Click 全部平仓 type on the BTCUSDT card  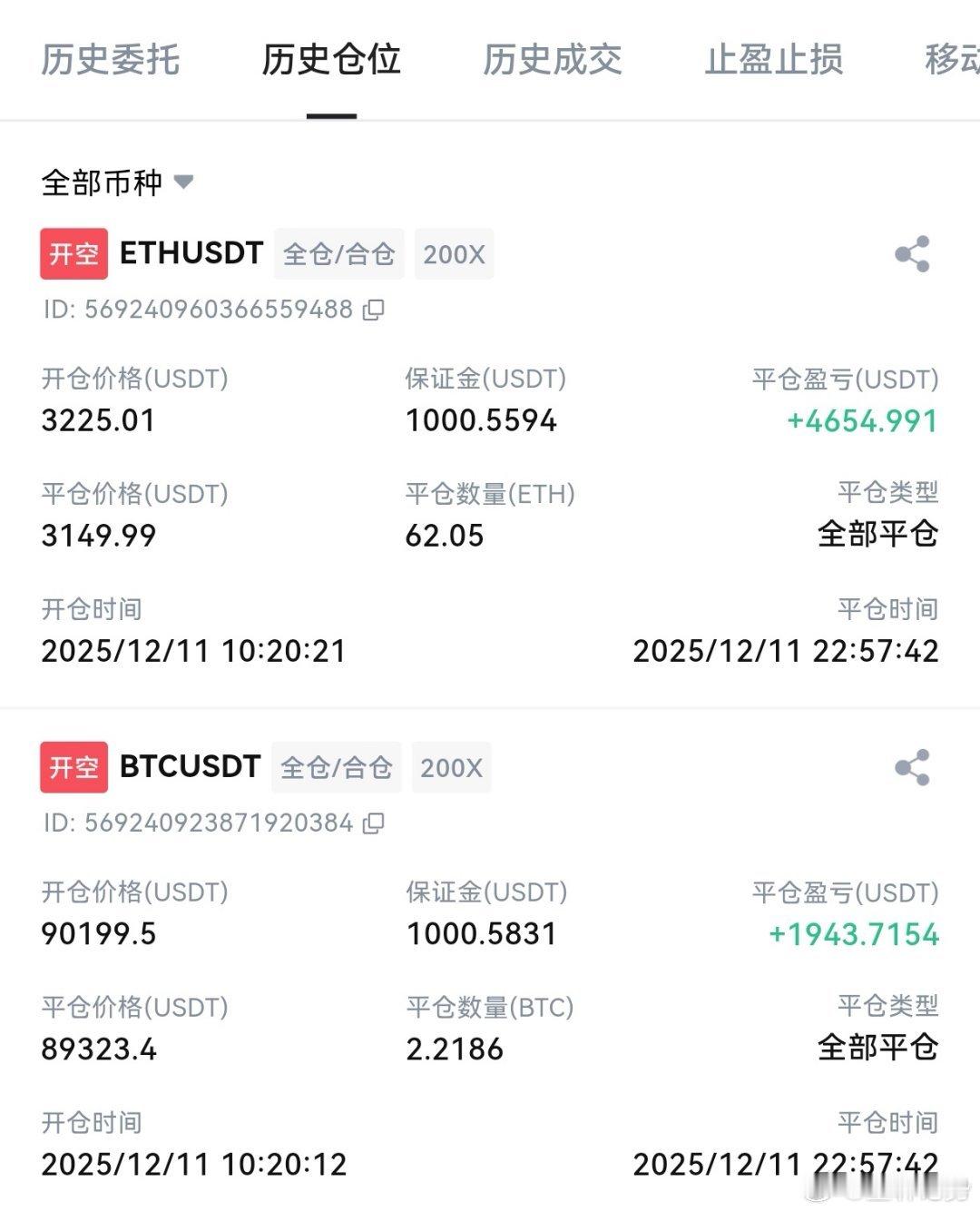pos(876,1049)
